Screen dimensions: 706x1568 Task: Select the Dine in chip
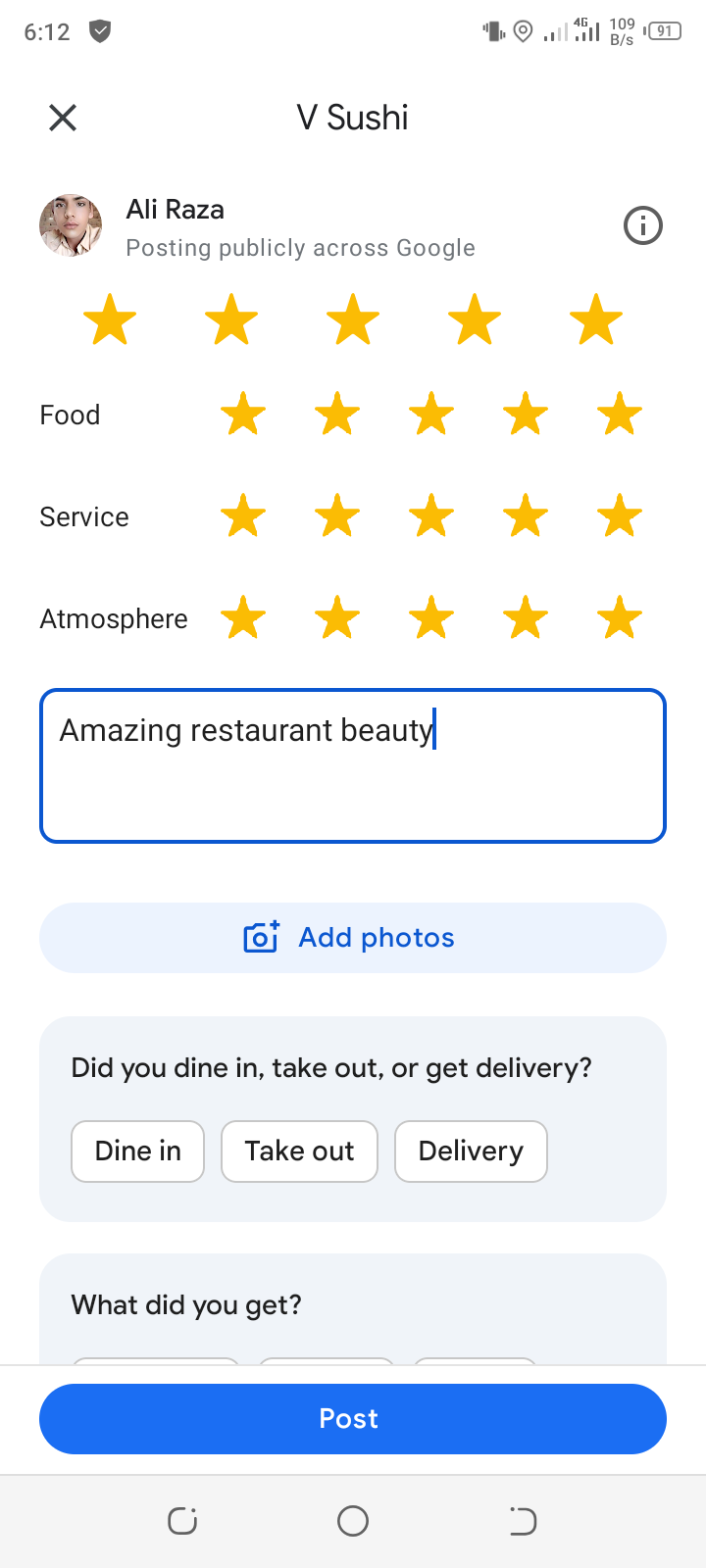[x=138, y=1151]
